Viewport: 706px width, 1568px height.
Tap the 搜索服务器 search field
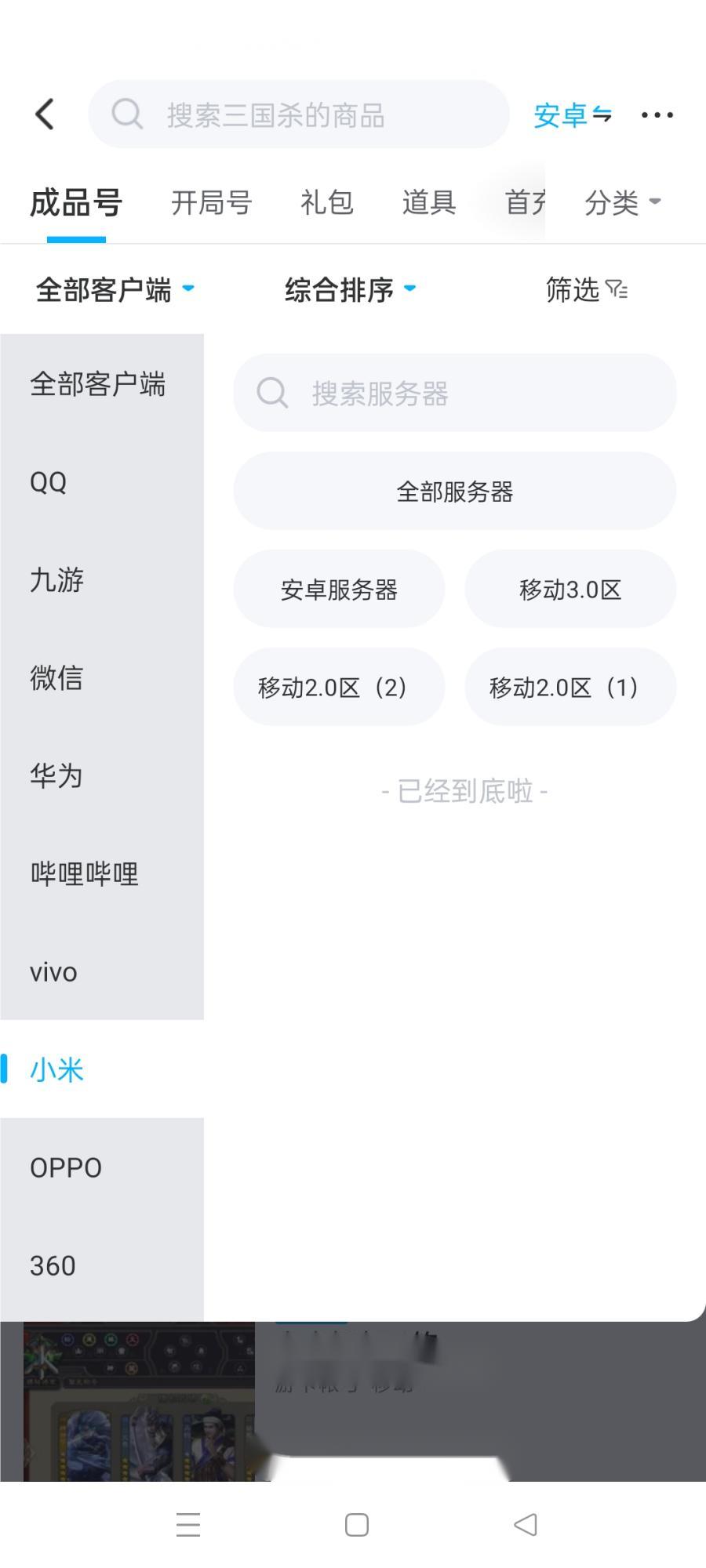point(455,393)
